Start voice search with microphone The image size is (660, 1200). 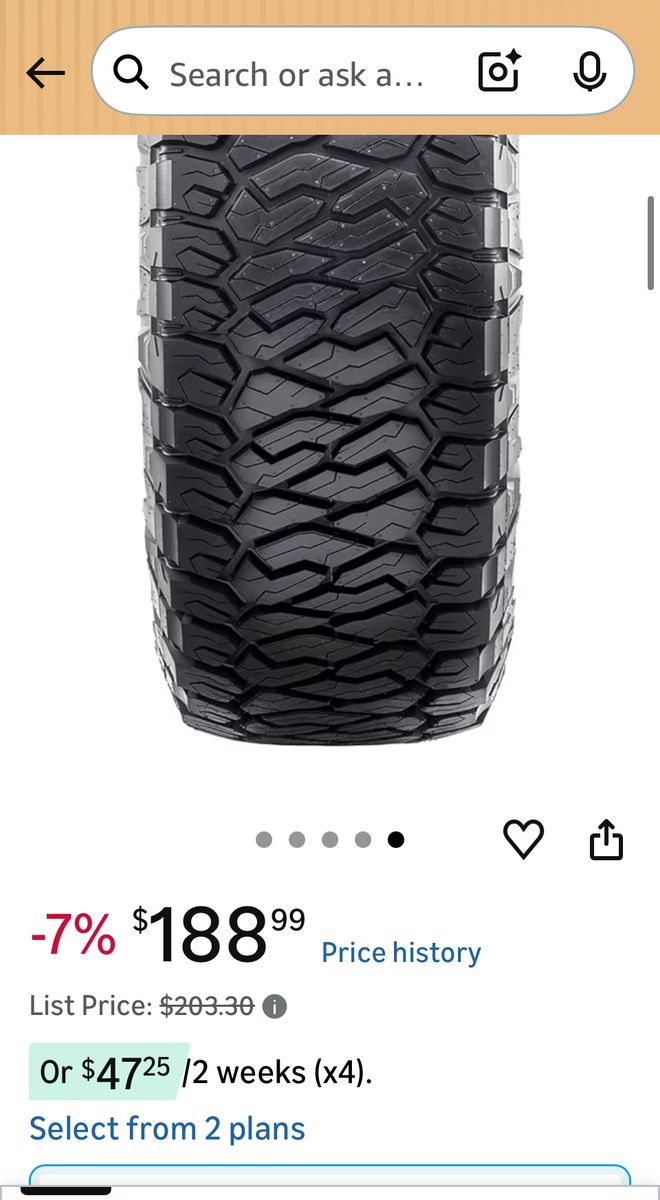tap(589, 73)
